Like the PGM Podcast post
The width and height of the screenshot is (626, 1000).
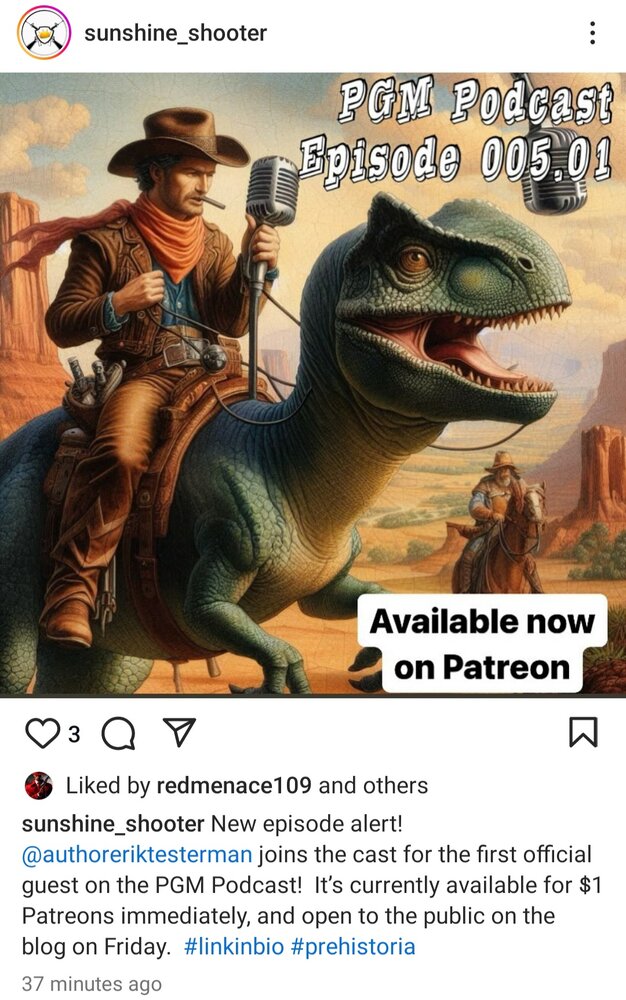(x=41, y=734)
